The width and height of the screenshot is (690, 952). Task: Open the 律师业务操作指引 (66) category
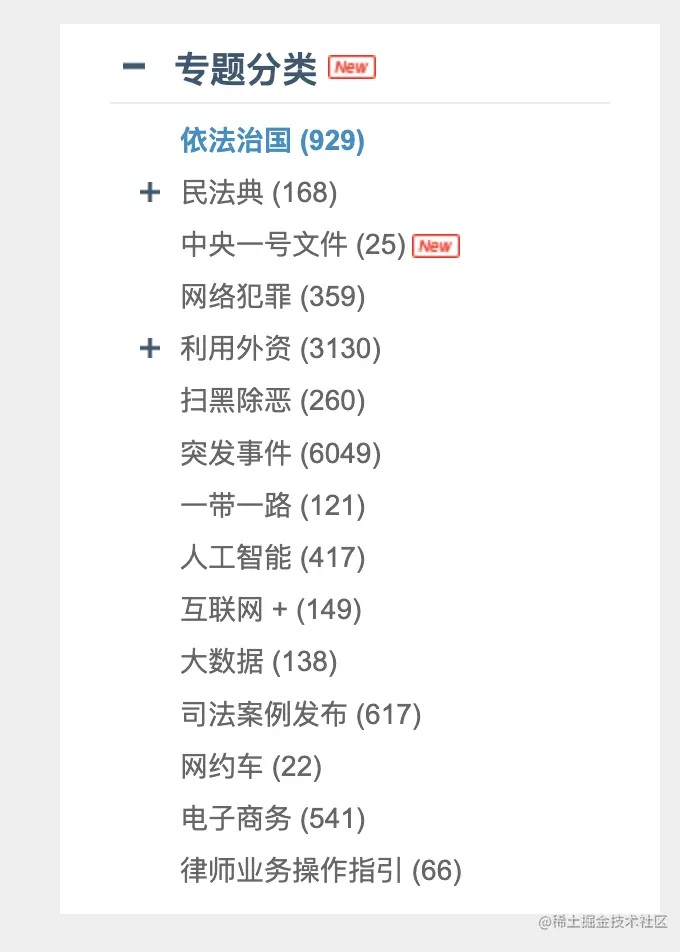[x=320, y=871]
